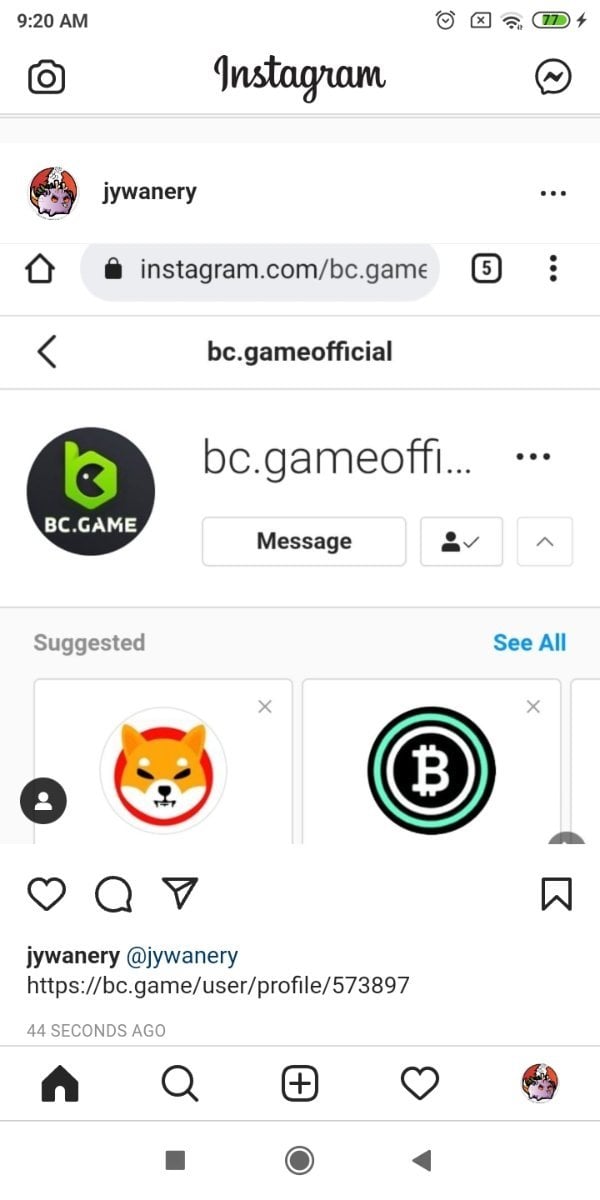Viewport: 600px width, 1200px height.
Task: Show tagged people on the post image
Action: click(x=44, y=800)
